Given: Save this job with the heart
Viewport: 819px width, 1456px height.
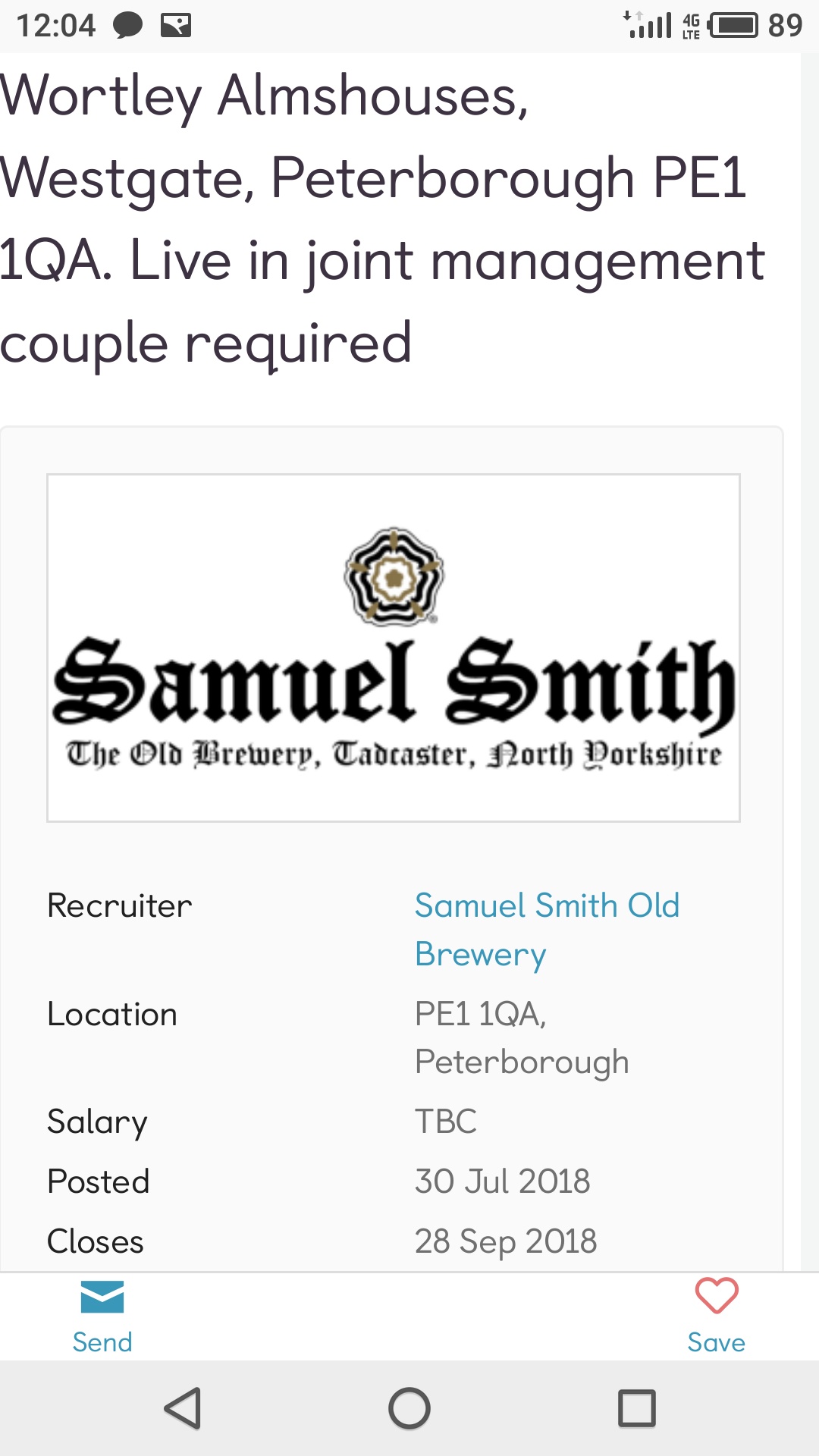Looking at the screenshot, I should coord(717,1316).
